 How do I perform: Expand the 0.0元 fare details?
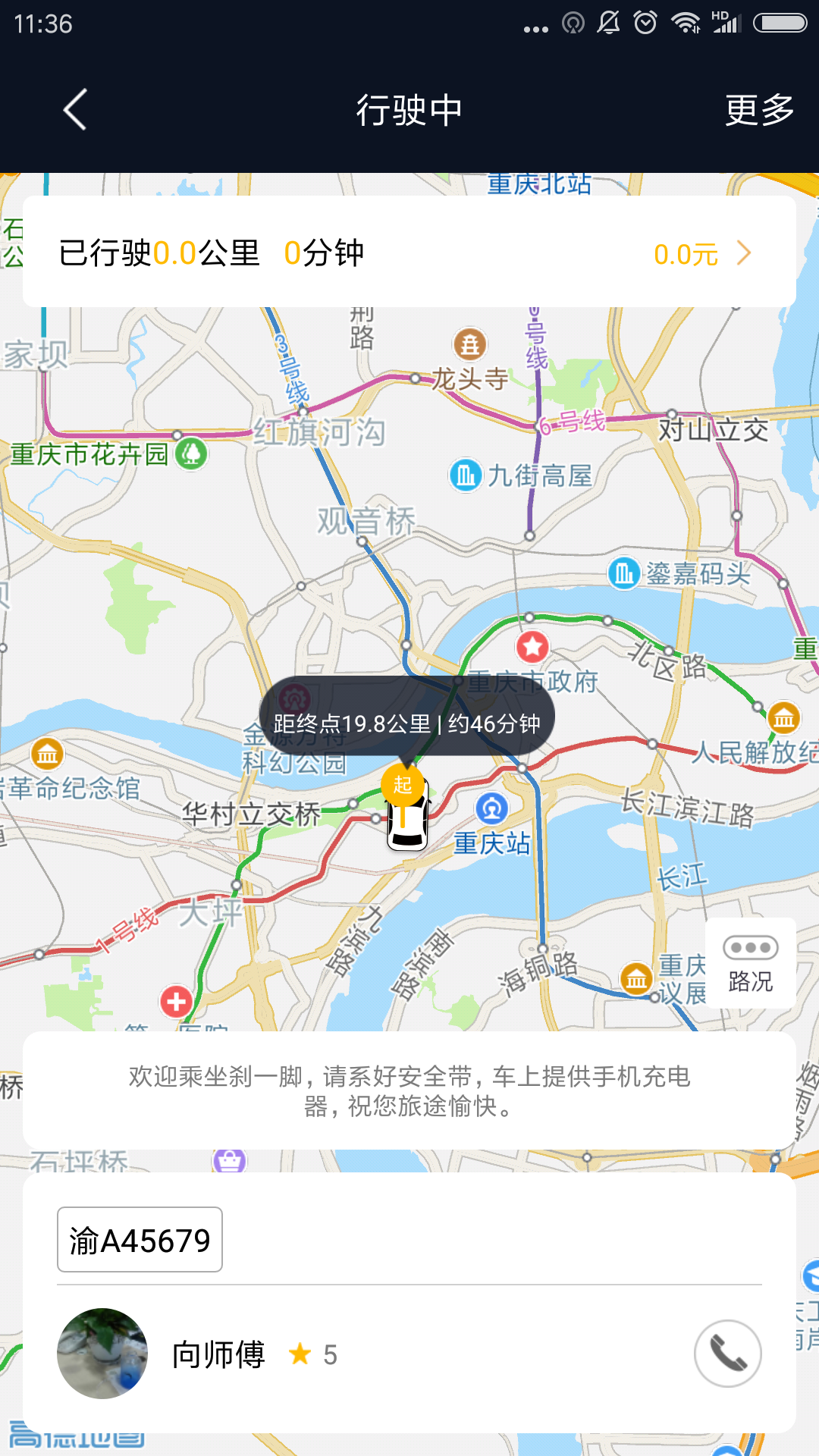(x=701, y=254)
